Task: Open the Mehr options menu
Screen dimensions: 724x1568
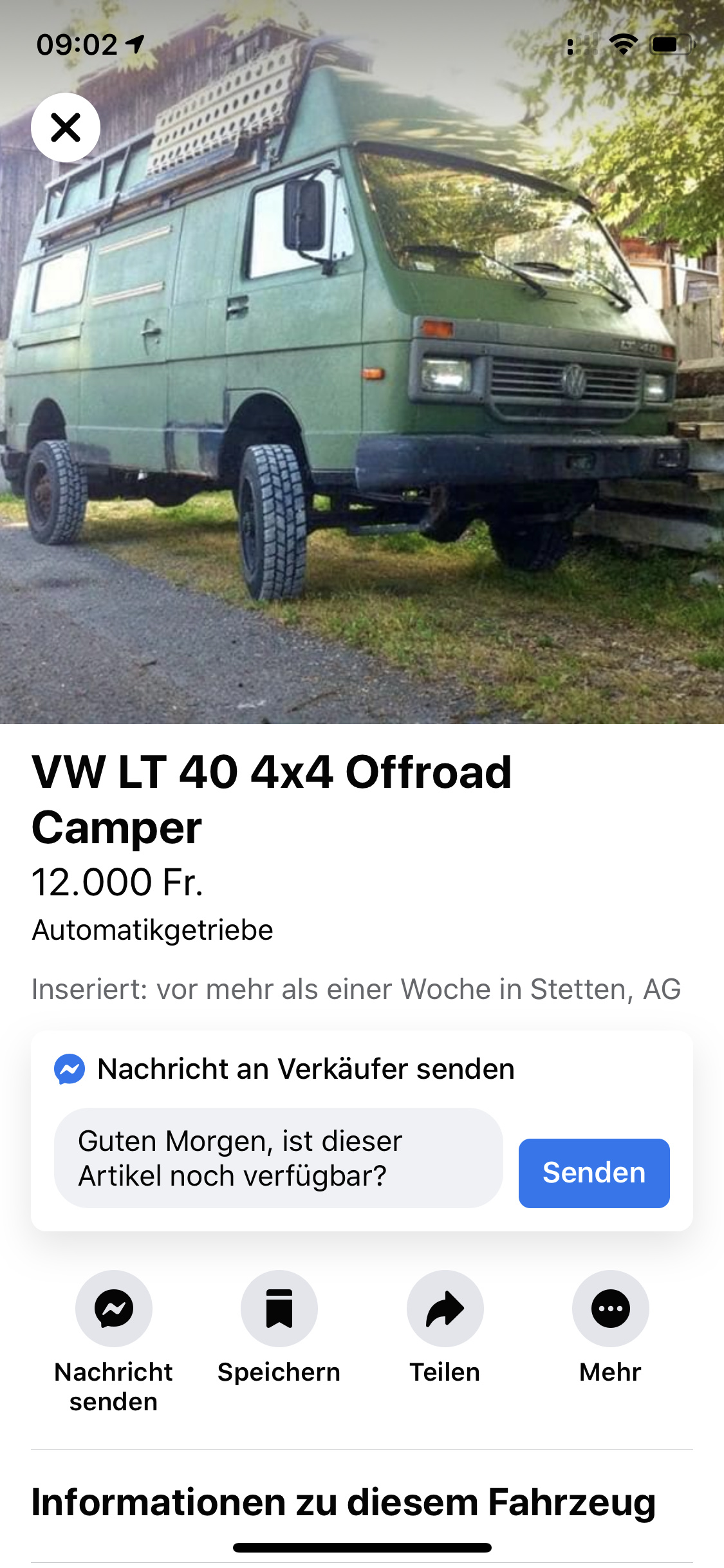Action: [611, 1309]
